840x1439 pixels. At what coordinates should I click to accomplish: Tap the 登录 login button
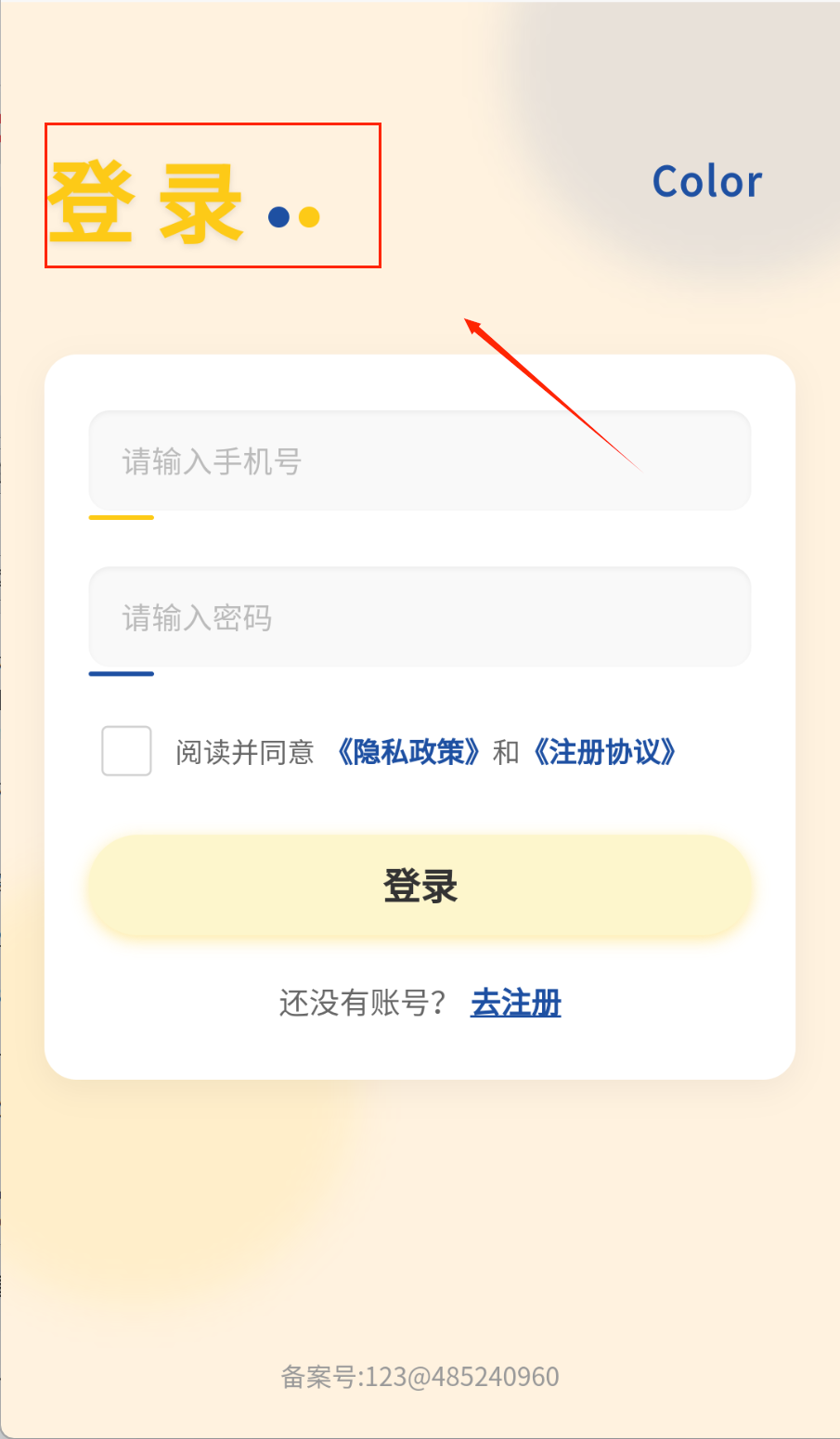pyautogui.click(x=420, y=886)
